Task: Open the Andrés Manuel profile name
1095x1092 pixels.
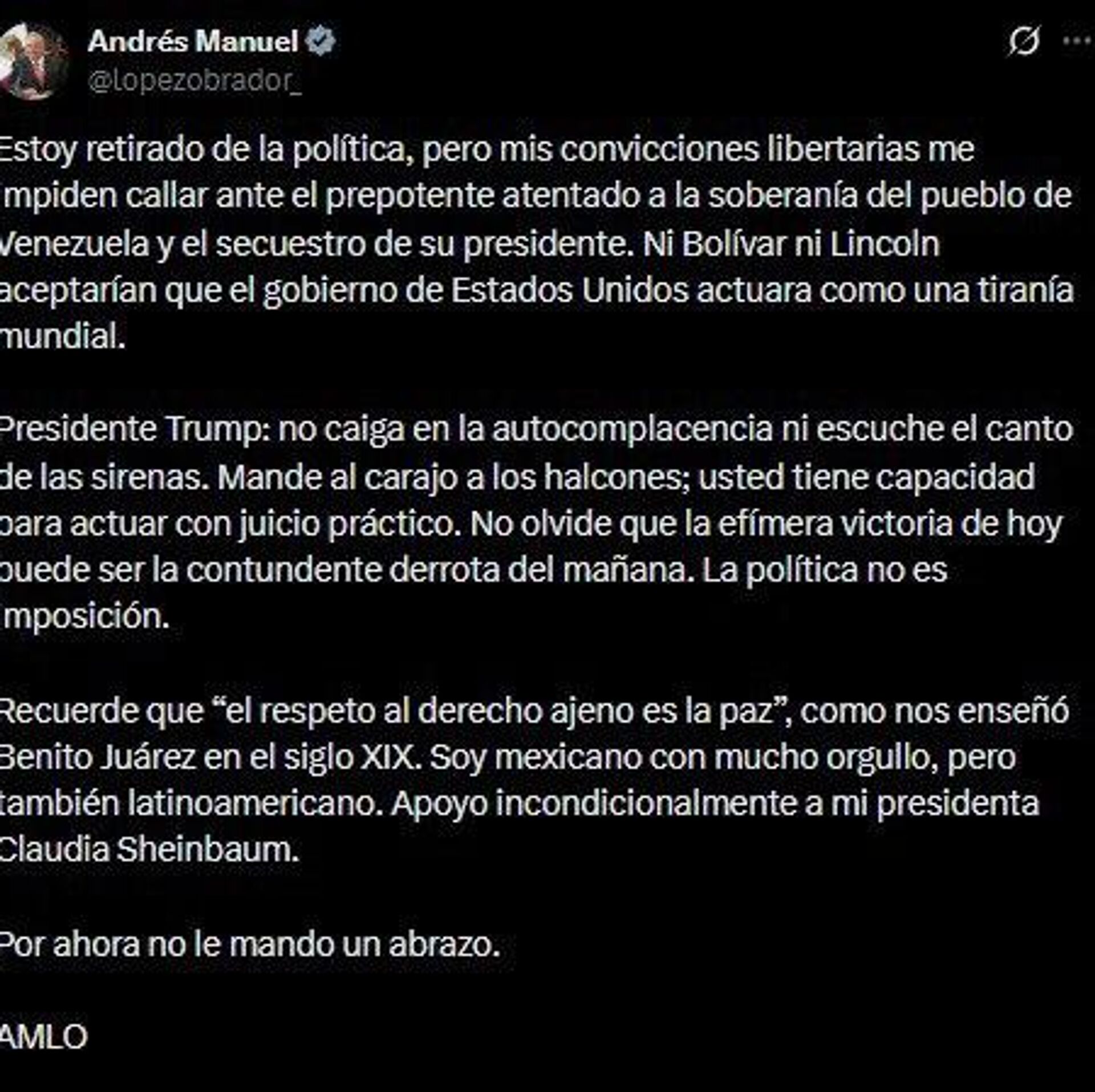Action: tap(193, 42)
